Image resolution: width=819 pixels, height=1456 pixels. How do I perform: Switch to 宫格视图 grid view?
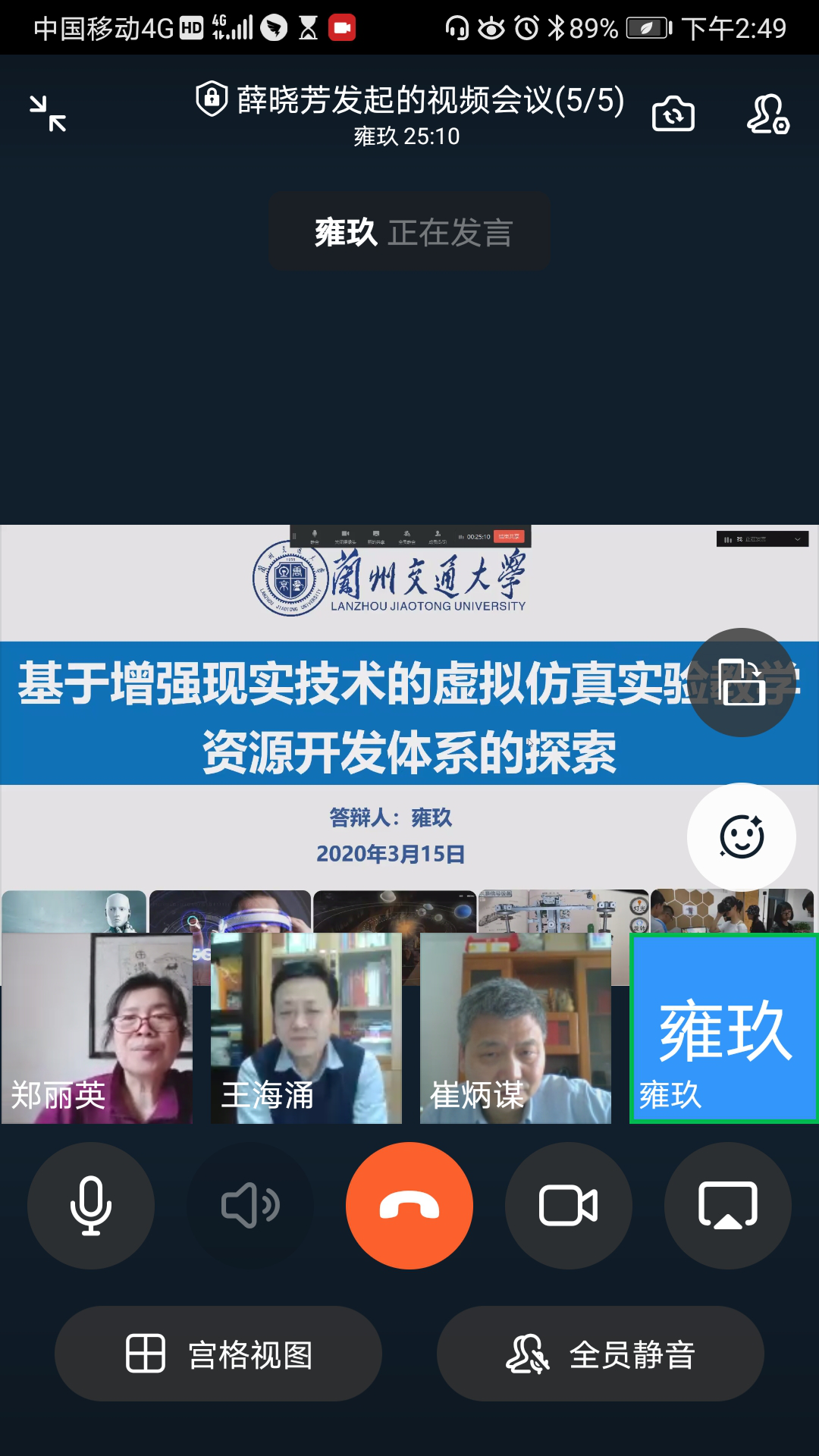(x=218, y=1354)
